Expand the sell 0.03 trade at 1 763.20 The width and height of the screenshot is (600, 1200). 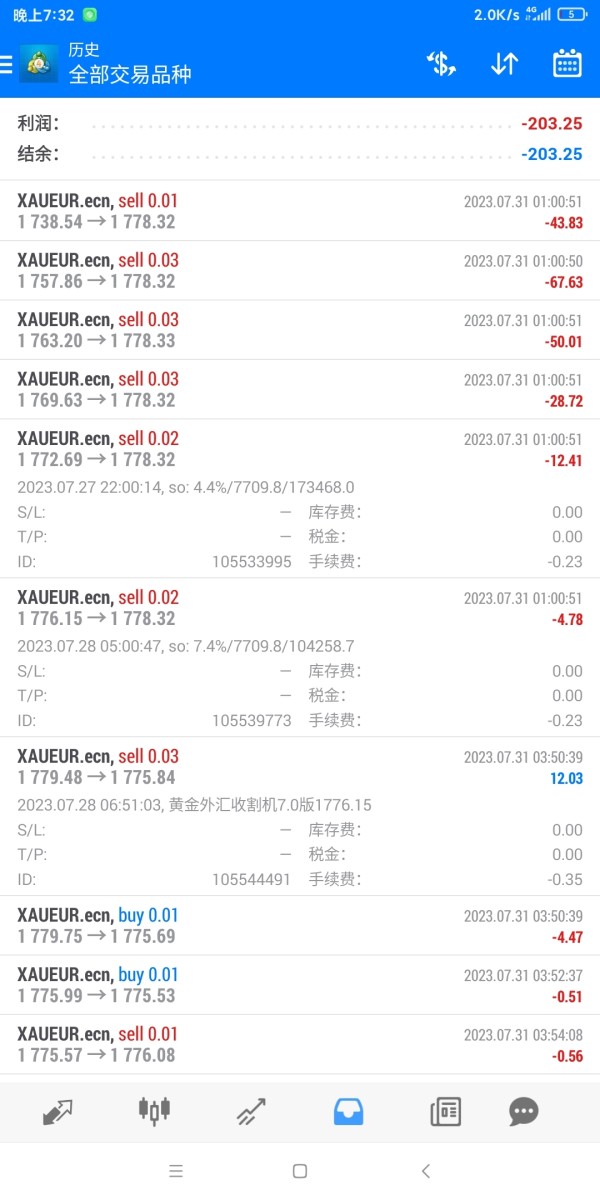300,330
